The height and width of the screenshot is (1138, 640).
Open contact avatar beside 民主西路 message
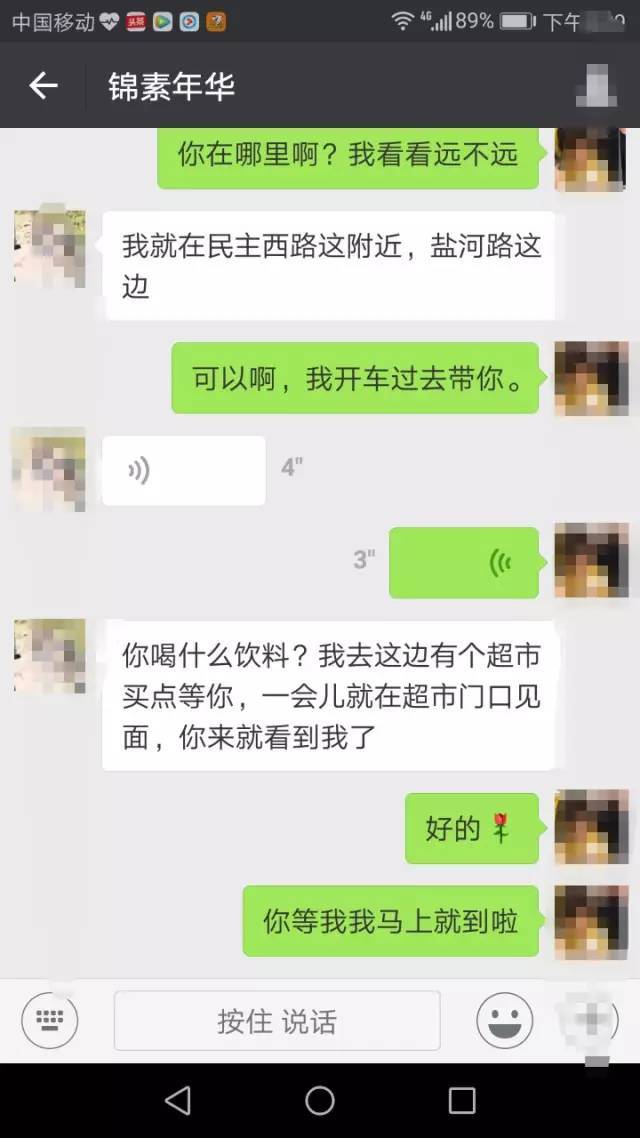(x=49, y=247)
